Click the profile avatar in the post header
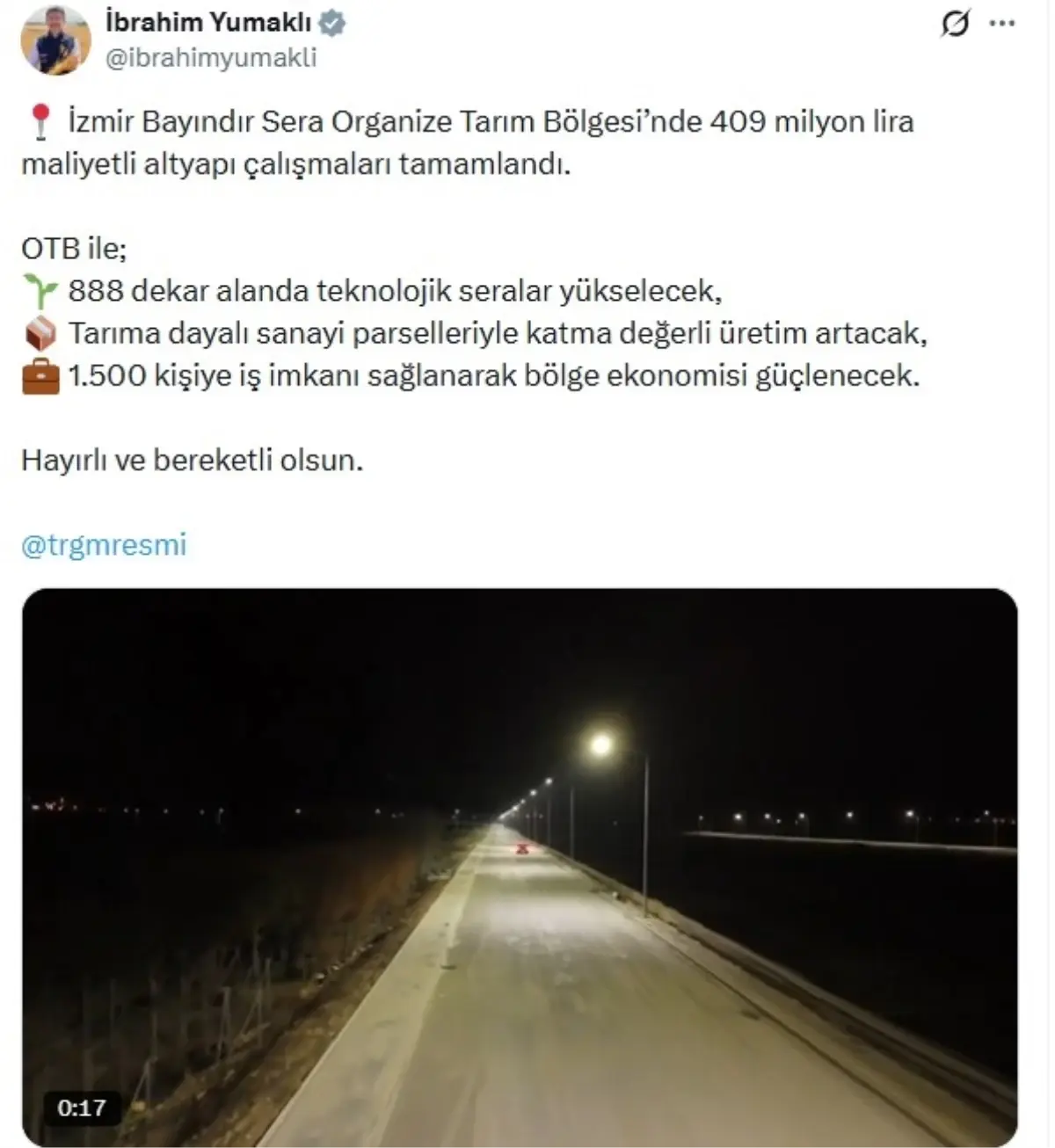Viewport: 1055px width, 1148px height. (55, 39)
